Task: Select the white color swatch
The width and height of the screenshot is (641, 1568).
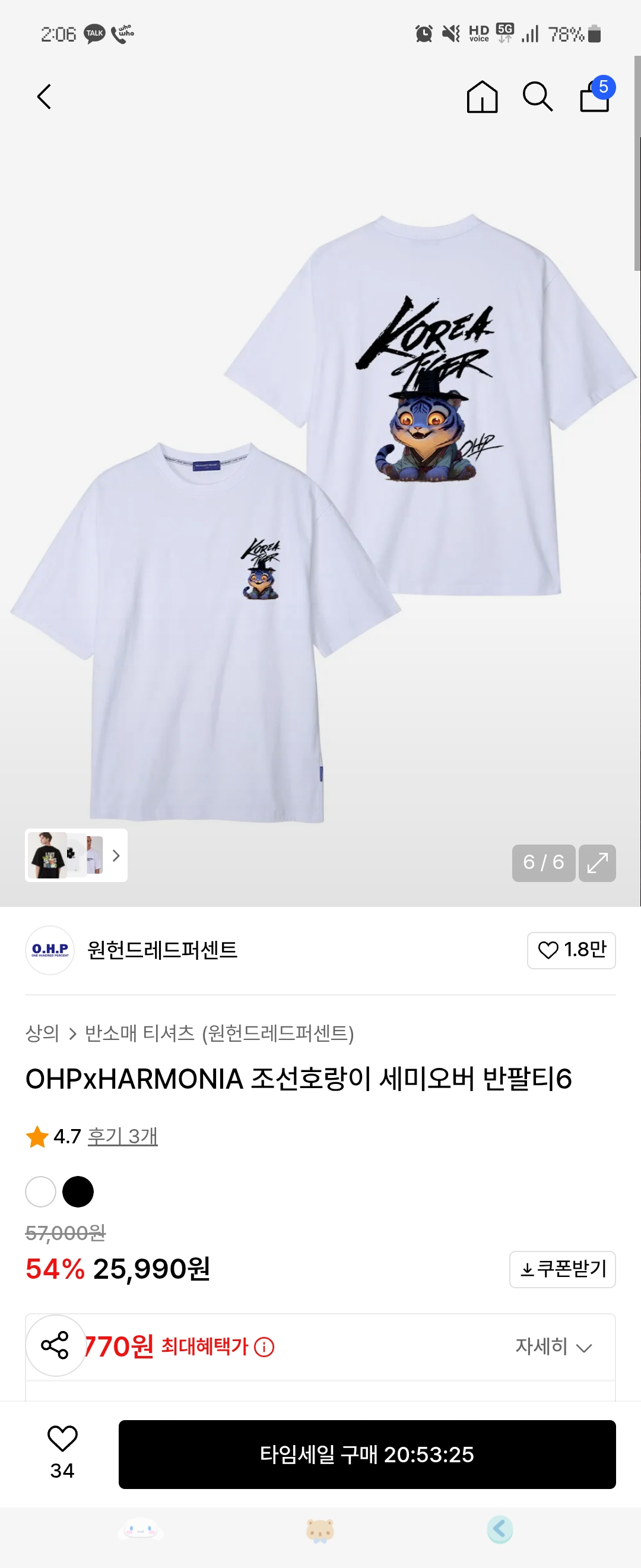Action: [41, 1191]
